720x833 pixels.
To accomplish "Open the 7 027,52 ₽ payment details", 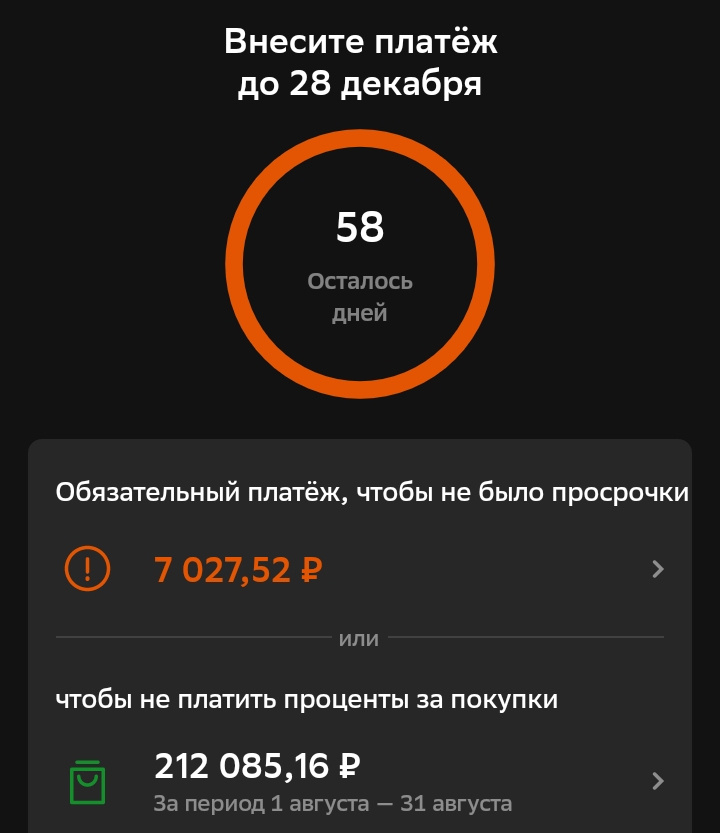I will click(x=237, y=568).
